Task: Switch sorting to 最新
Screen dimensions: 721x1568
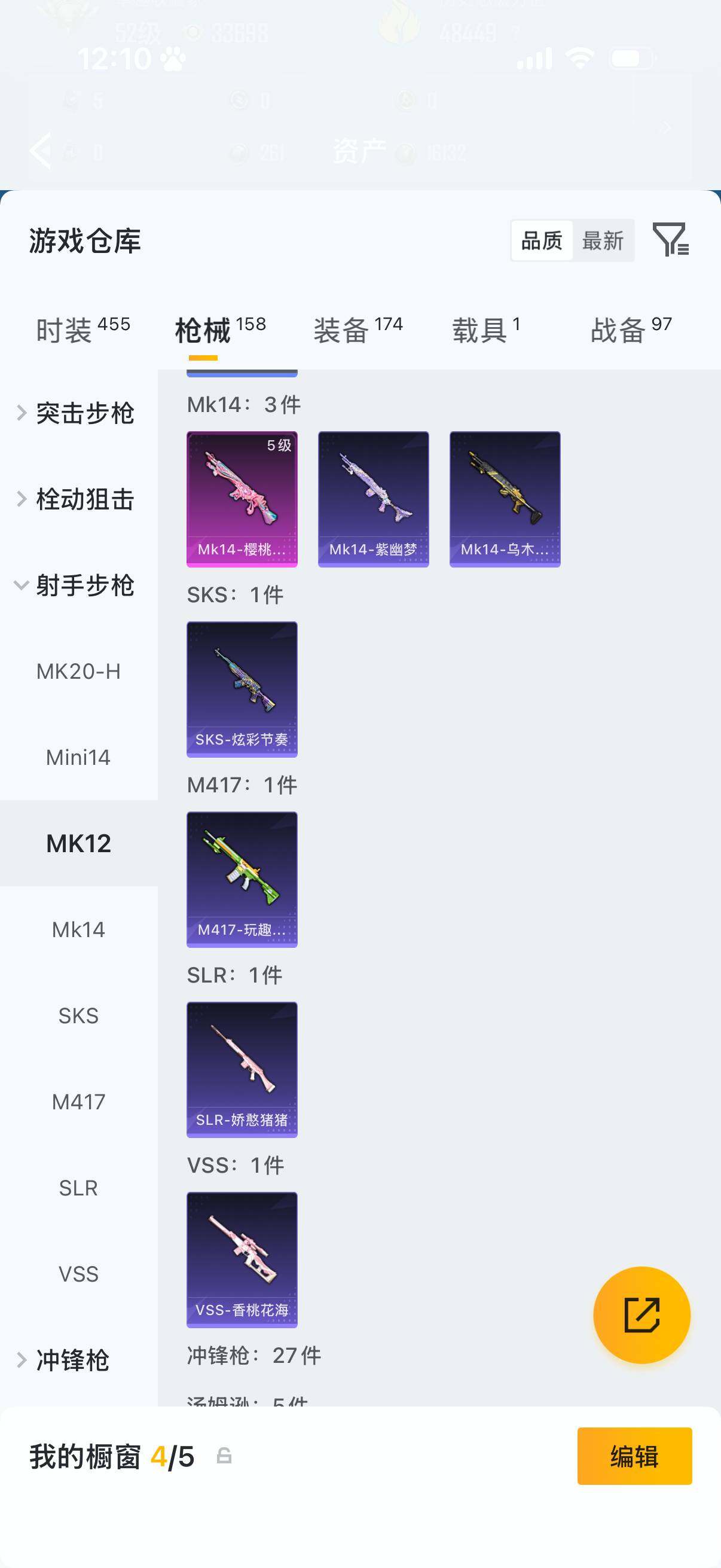Action: click(x=603, y=241)
